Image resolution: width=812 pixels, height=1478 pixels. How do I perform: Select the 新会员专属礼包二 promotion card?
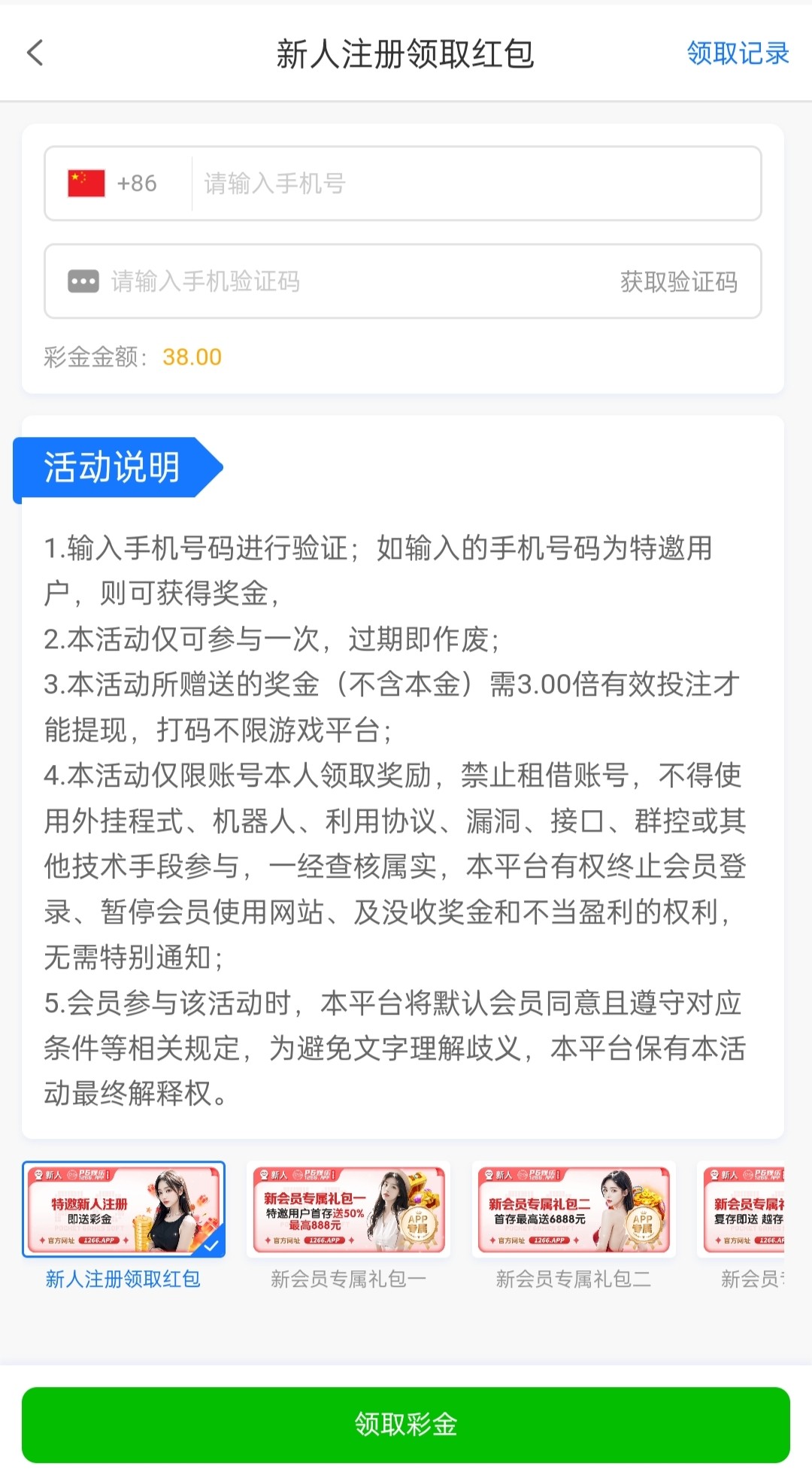[574, 1210]
